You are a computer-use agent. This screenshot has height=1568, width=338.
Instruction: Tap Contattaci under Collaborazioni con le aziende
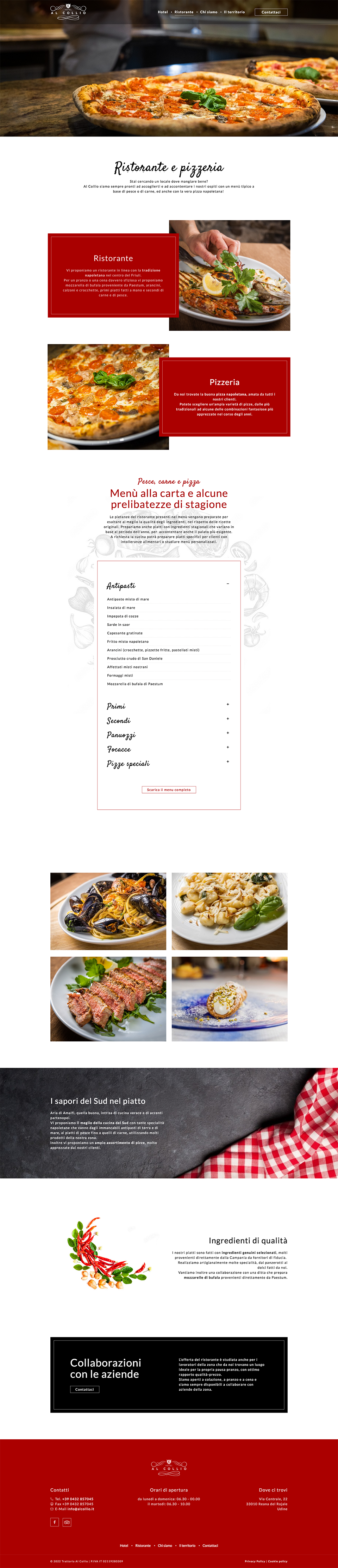point(84,1389)
